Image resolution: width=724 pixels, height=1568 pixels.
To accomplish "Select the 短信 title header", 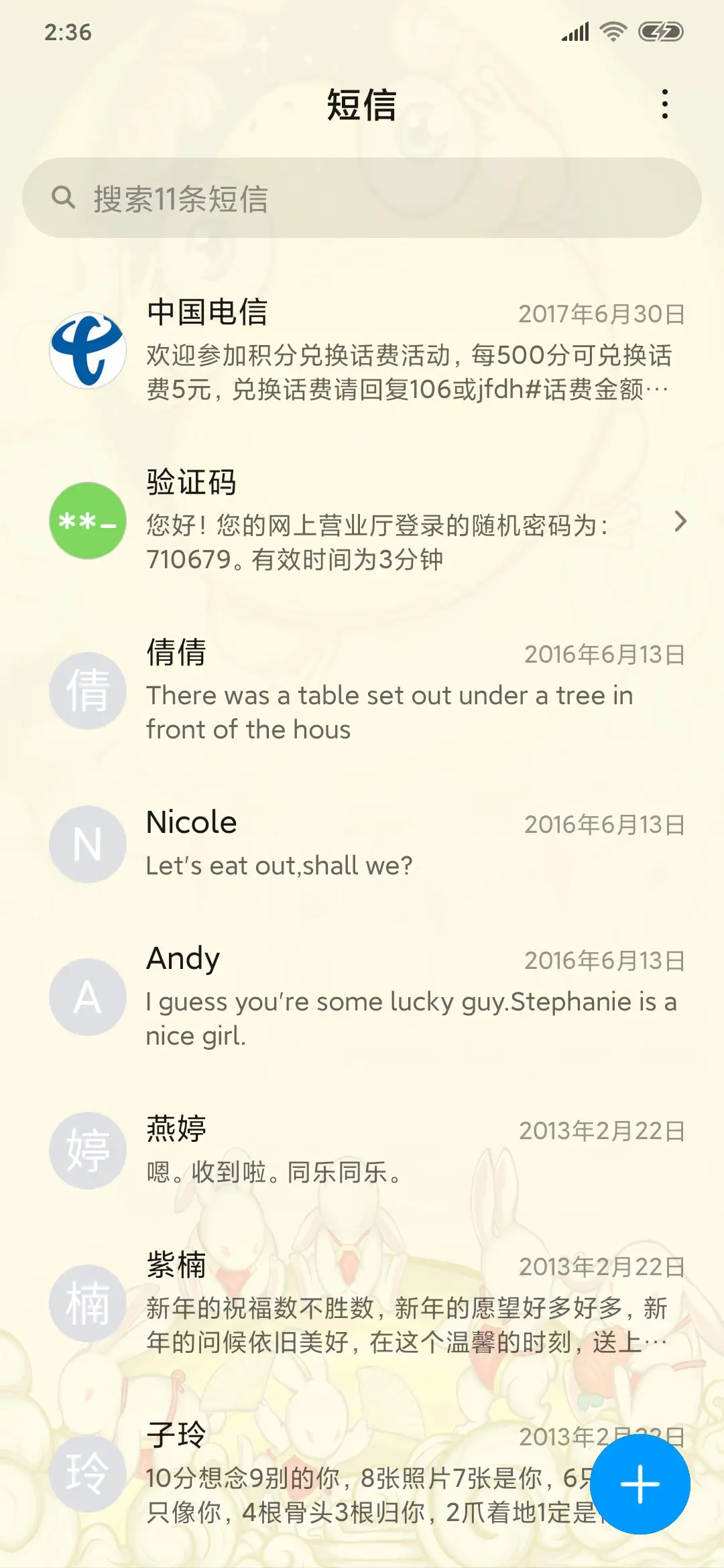I will click(362, 105).
